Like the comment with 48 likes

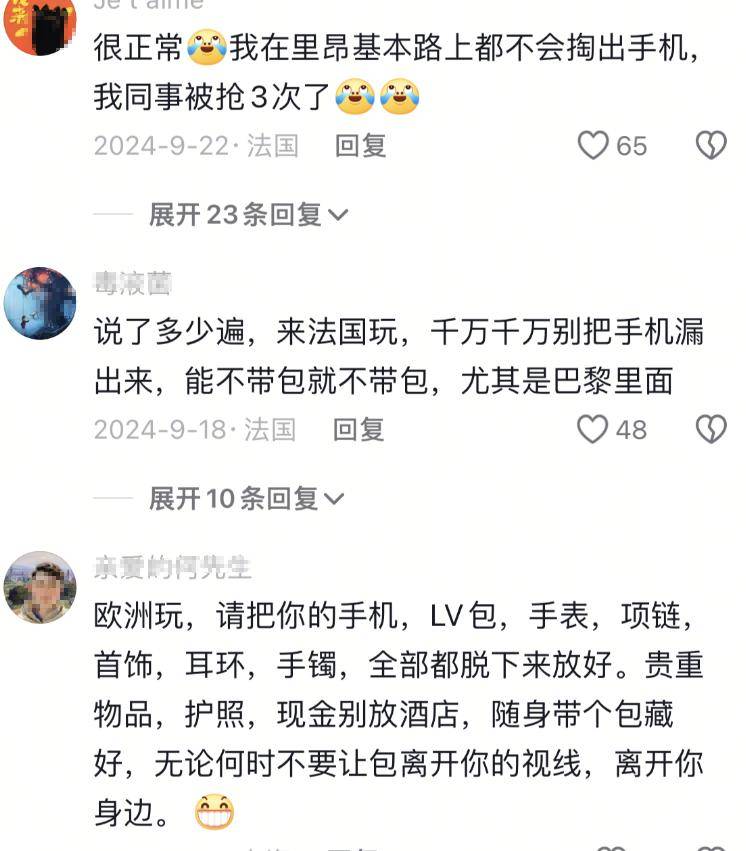pos(594,430)
